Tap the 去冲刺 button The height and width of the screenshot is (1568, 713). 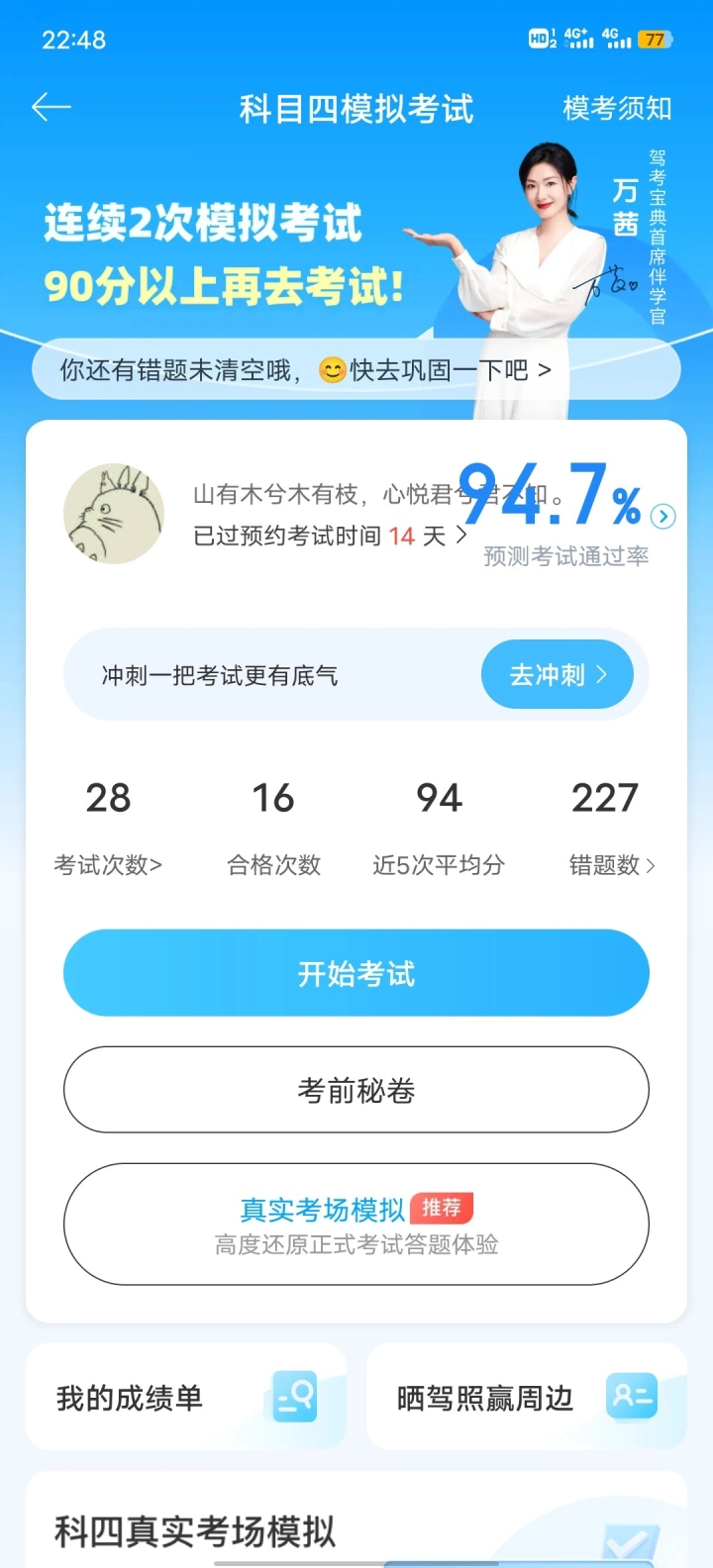[x=558, y=675]
